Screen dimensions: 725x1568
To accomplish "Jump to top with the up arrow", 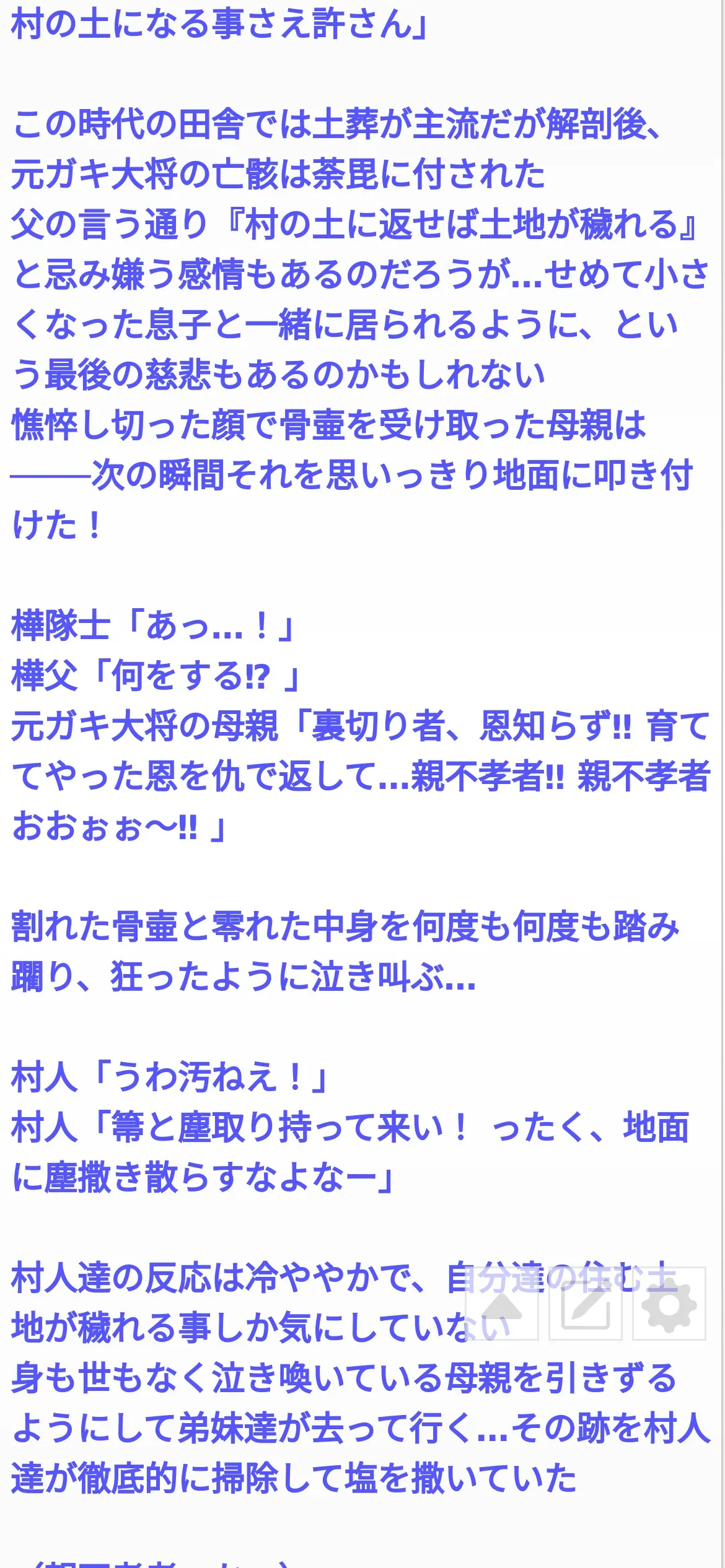I will tap(502, 1304).
